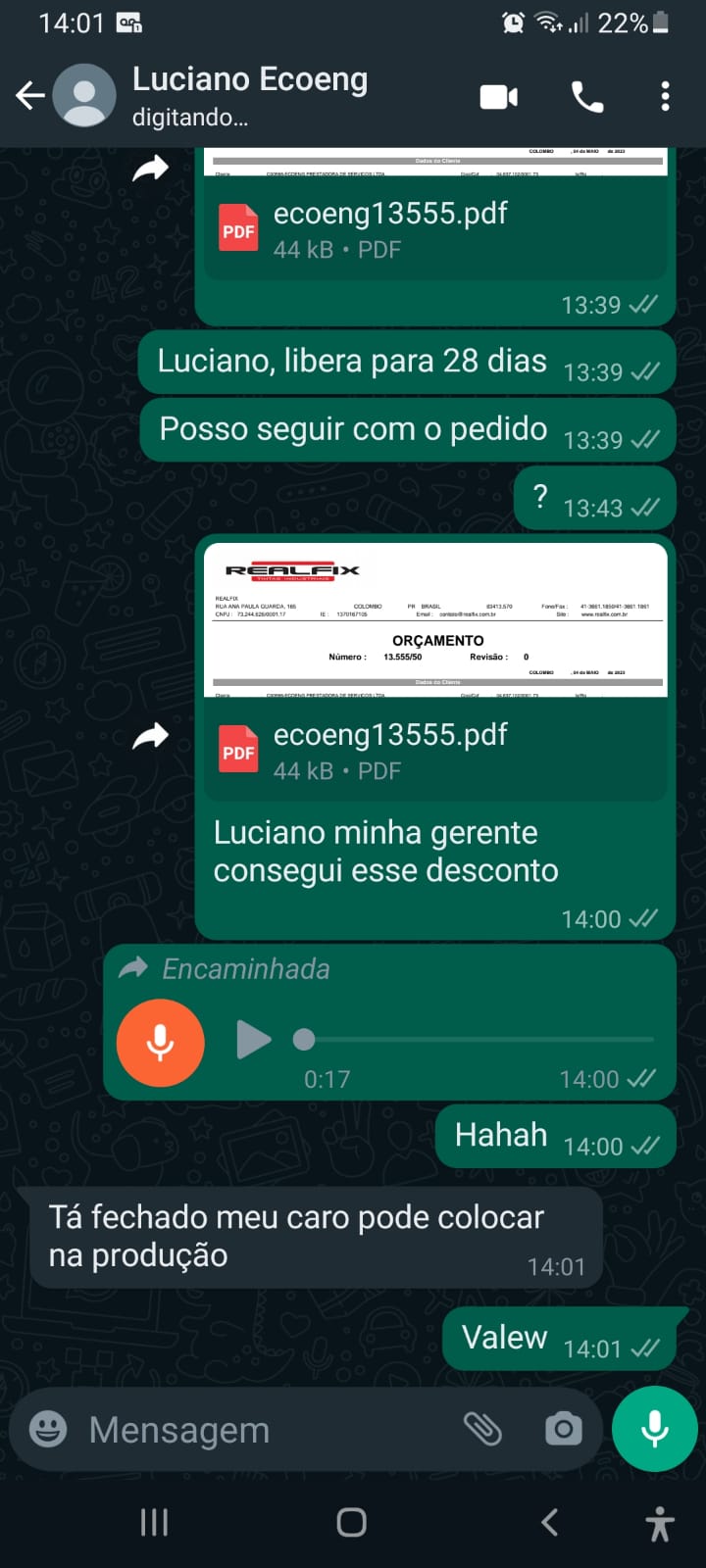Open the emoji picker
Screen dimensions: 706x1568
48,1430
